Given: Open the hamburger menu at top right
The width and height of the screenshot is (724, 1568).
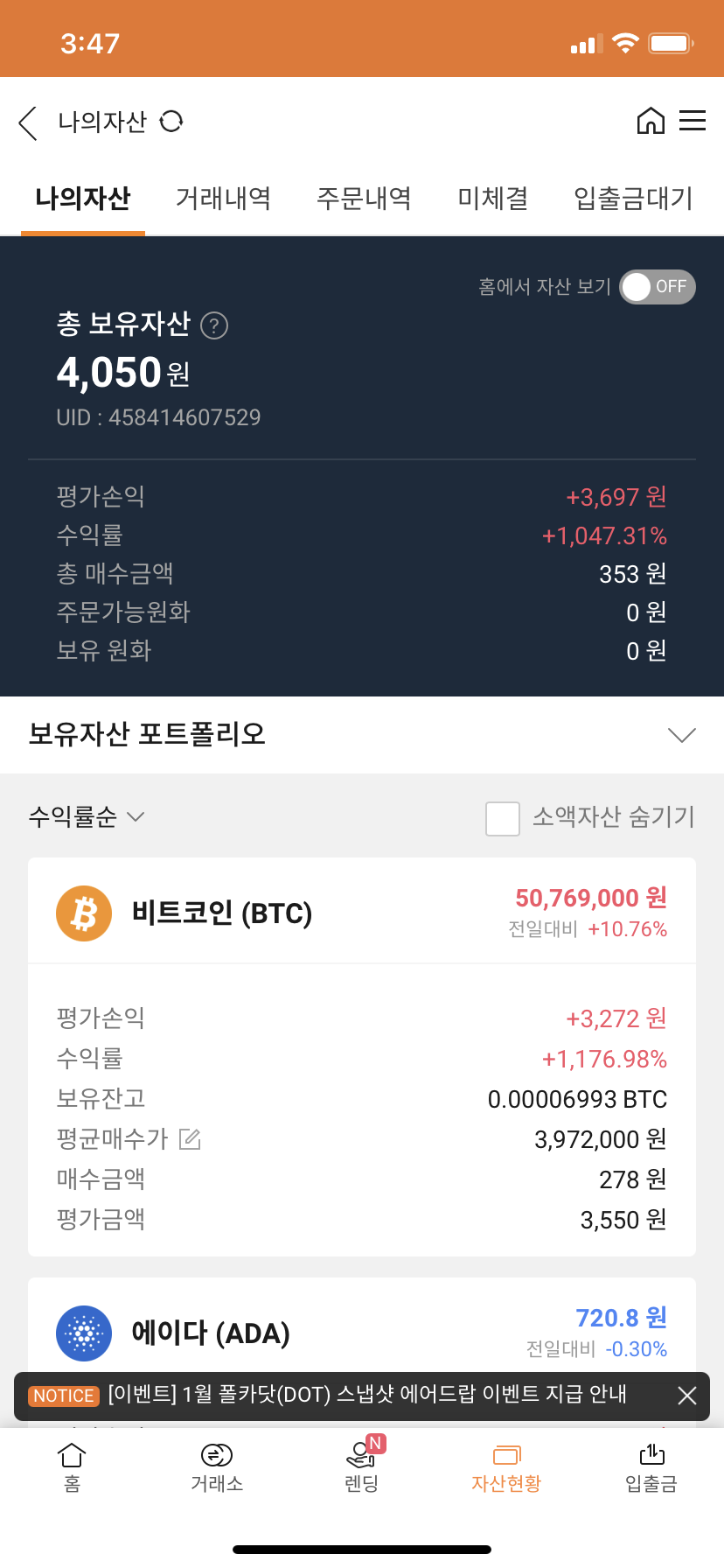Looking at the screenshot, I should (x=693, y=122).
